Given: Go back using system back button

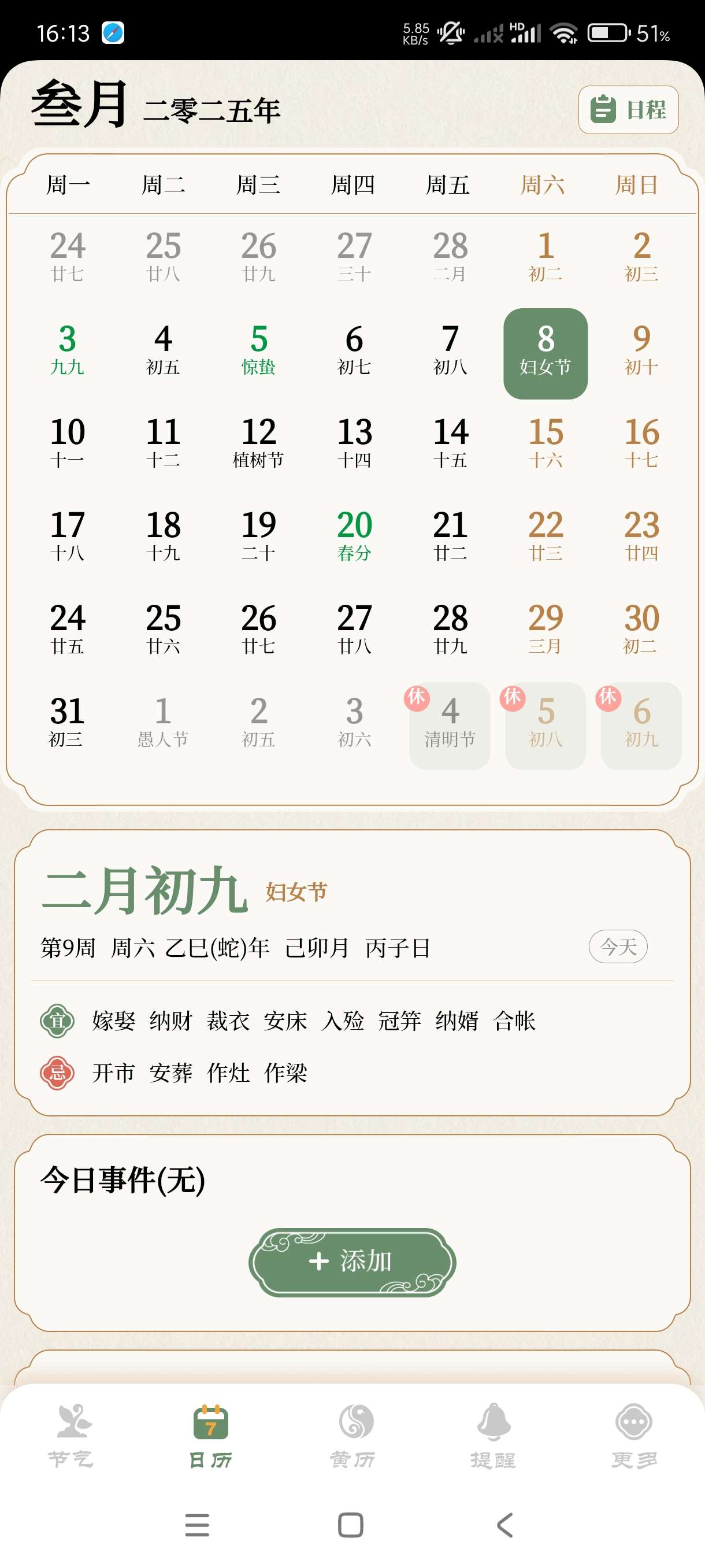Looking at the screenshot, I should [505, 1525].
